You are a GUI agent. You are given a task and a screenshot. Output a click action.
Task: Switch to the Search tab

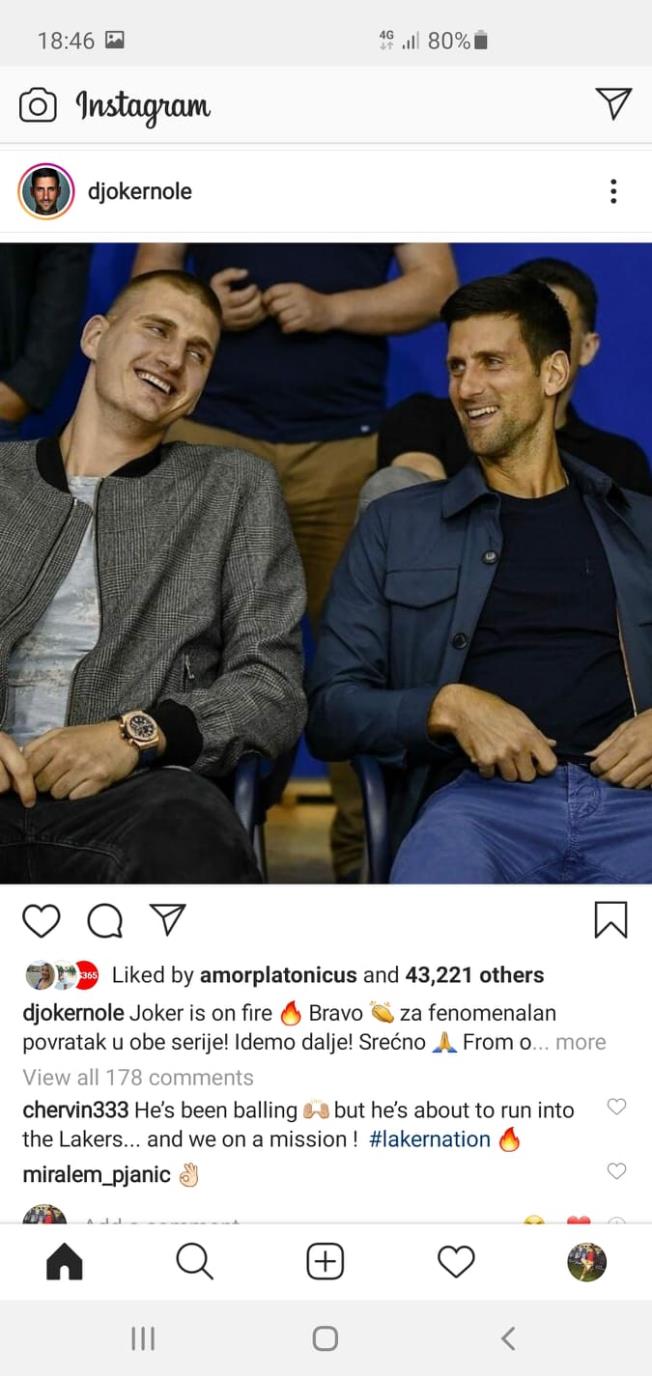[x=194, y=1262]
